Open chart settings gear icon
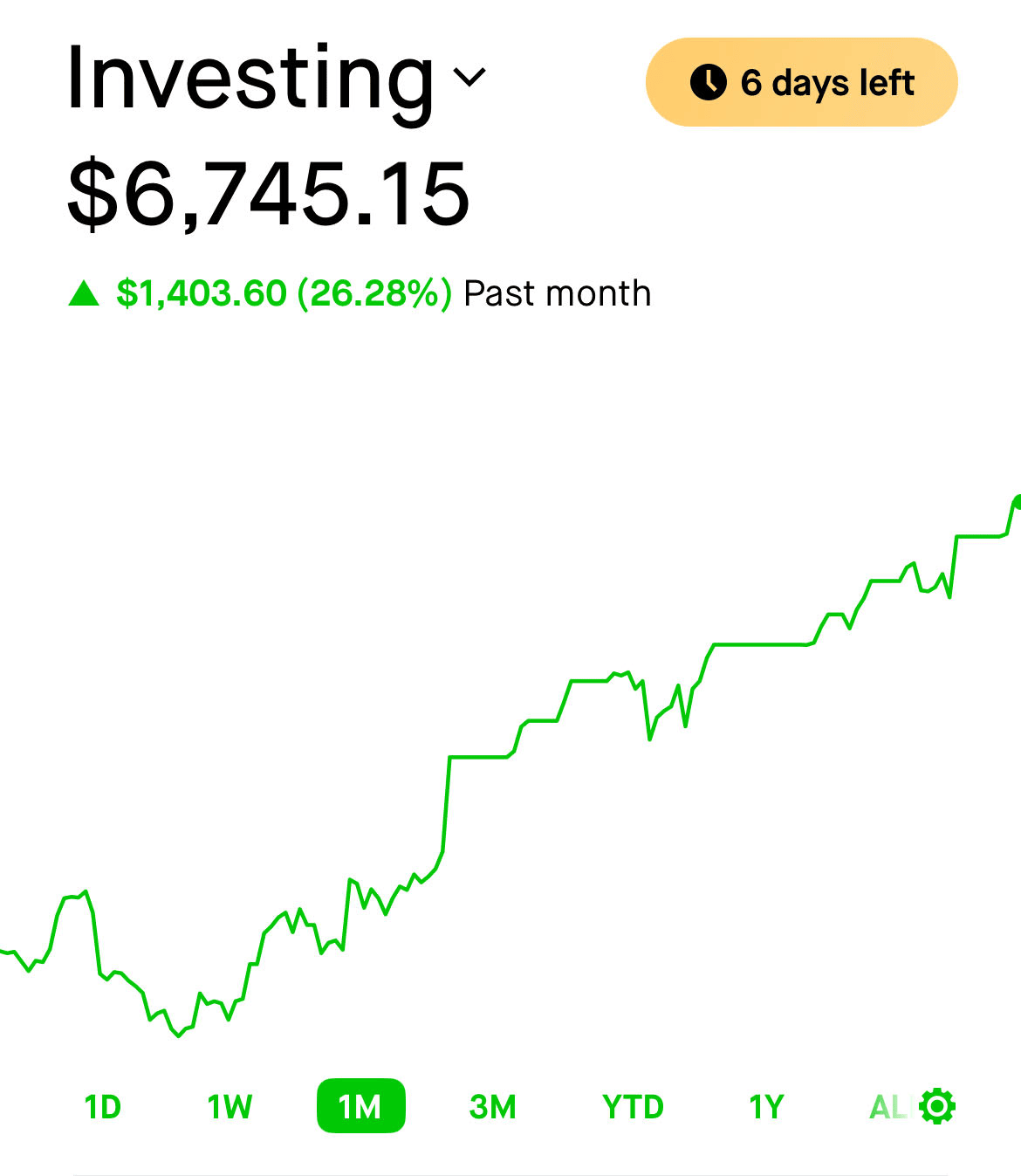Viewport: 1021px width, 1176px height. [938, 1107]
